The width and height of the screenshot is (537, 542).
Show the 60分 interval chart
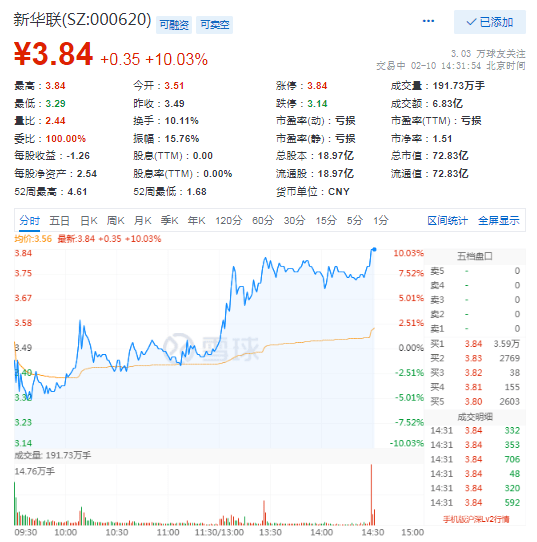pyautogui.click(x=263, y=221)
